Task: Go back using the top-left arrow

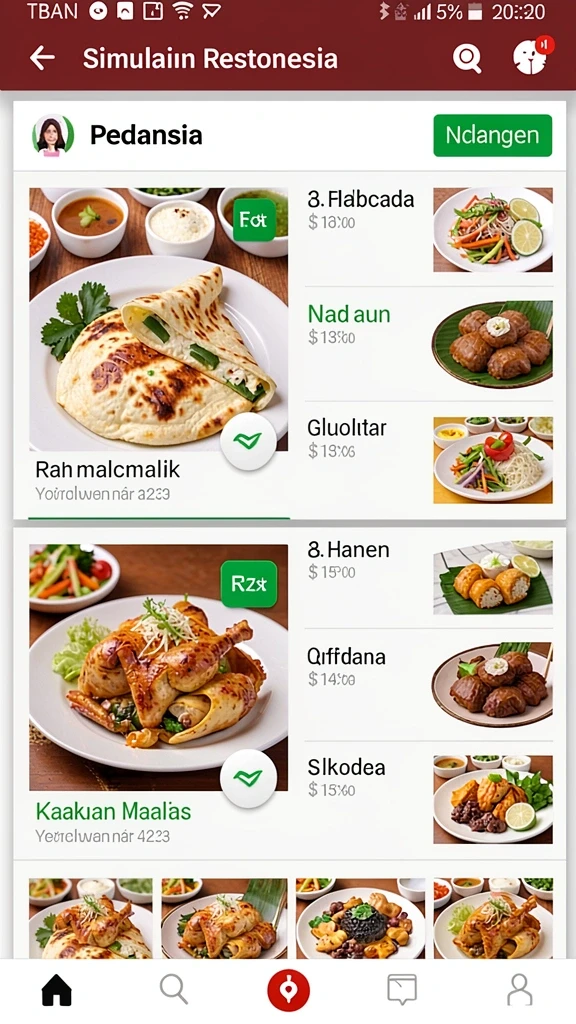Action: 42,58
